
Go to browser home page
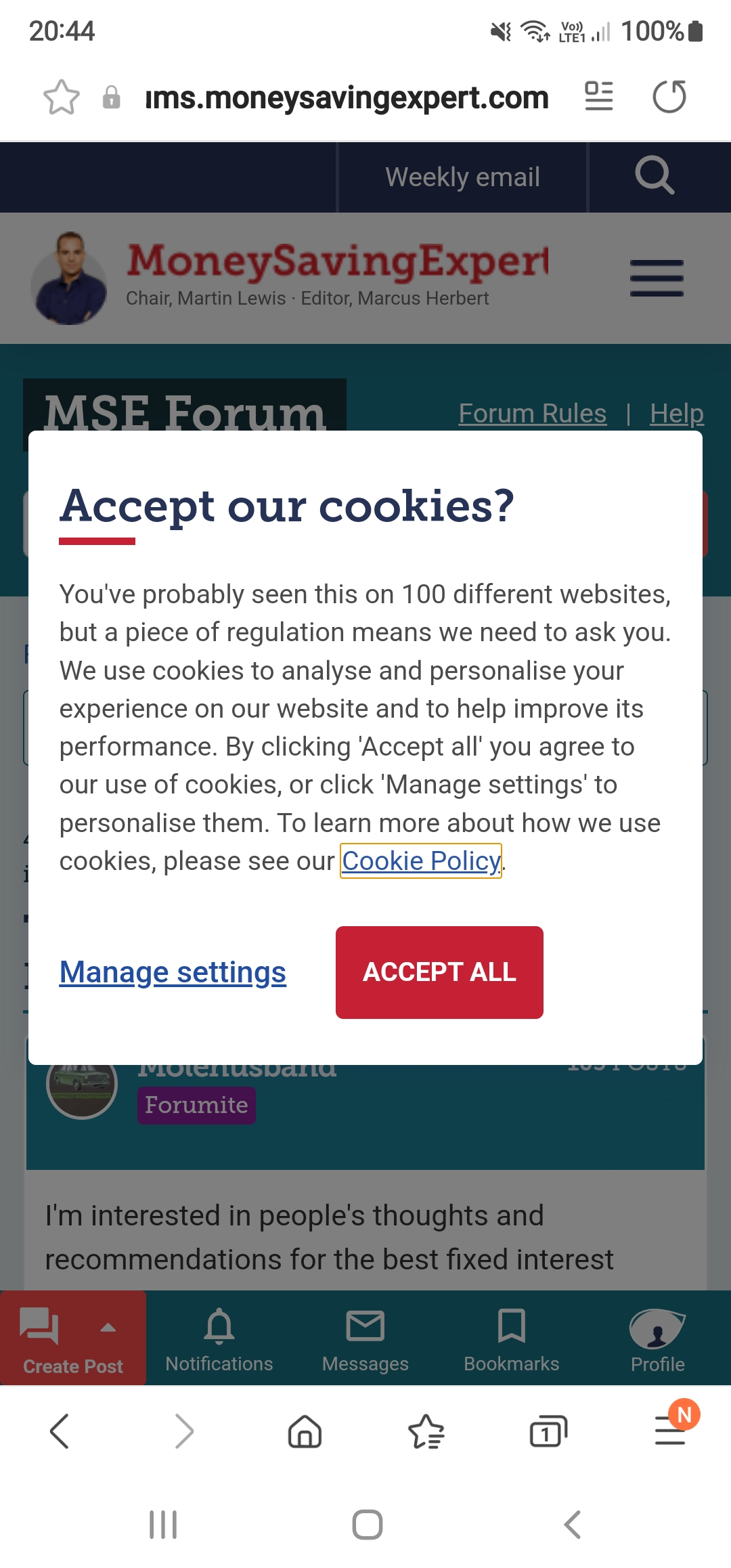[305, 1432]
